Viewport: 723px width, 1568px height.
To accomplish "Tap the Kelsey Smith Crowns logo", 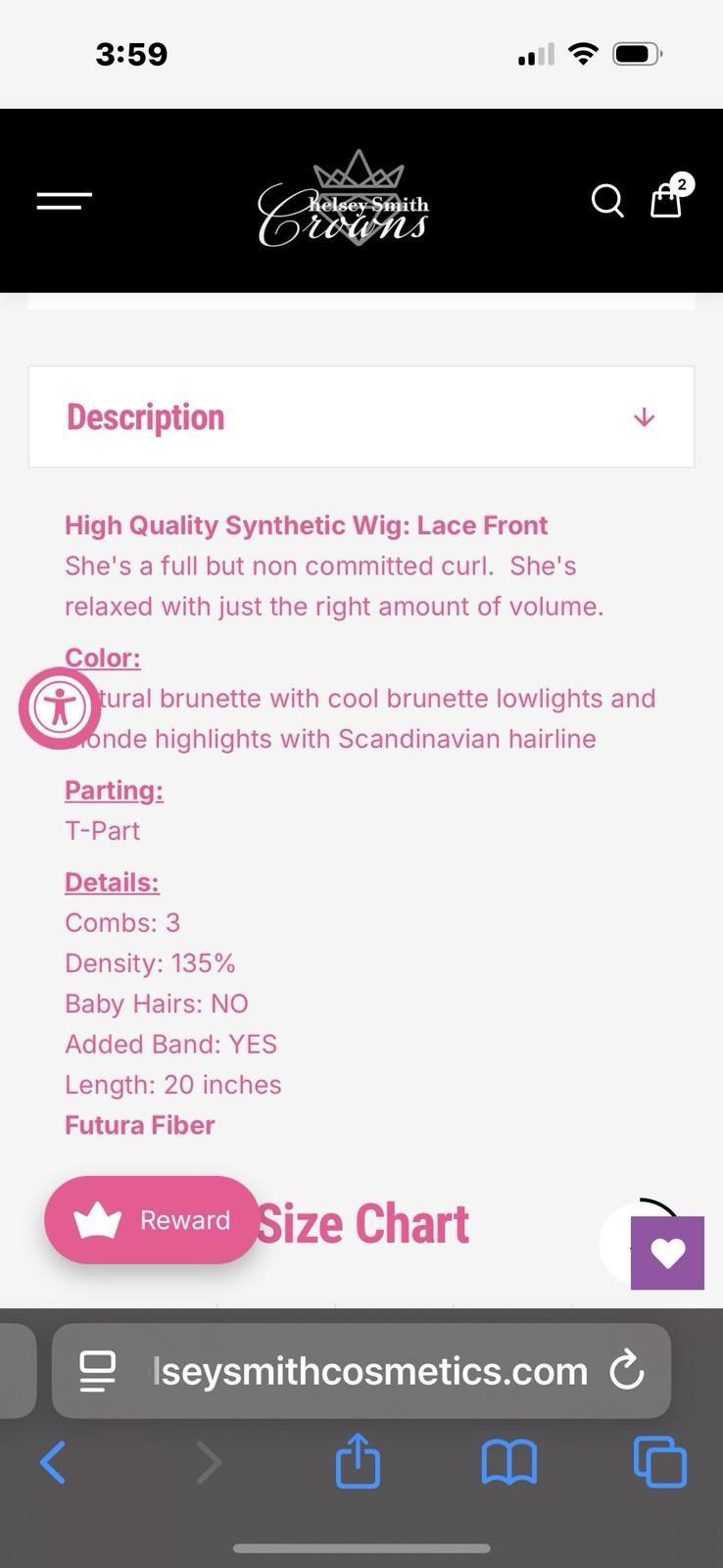I will point(345,201).
